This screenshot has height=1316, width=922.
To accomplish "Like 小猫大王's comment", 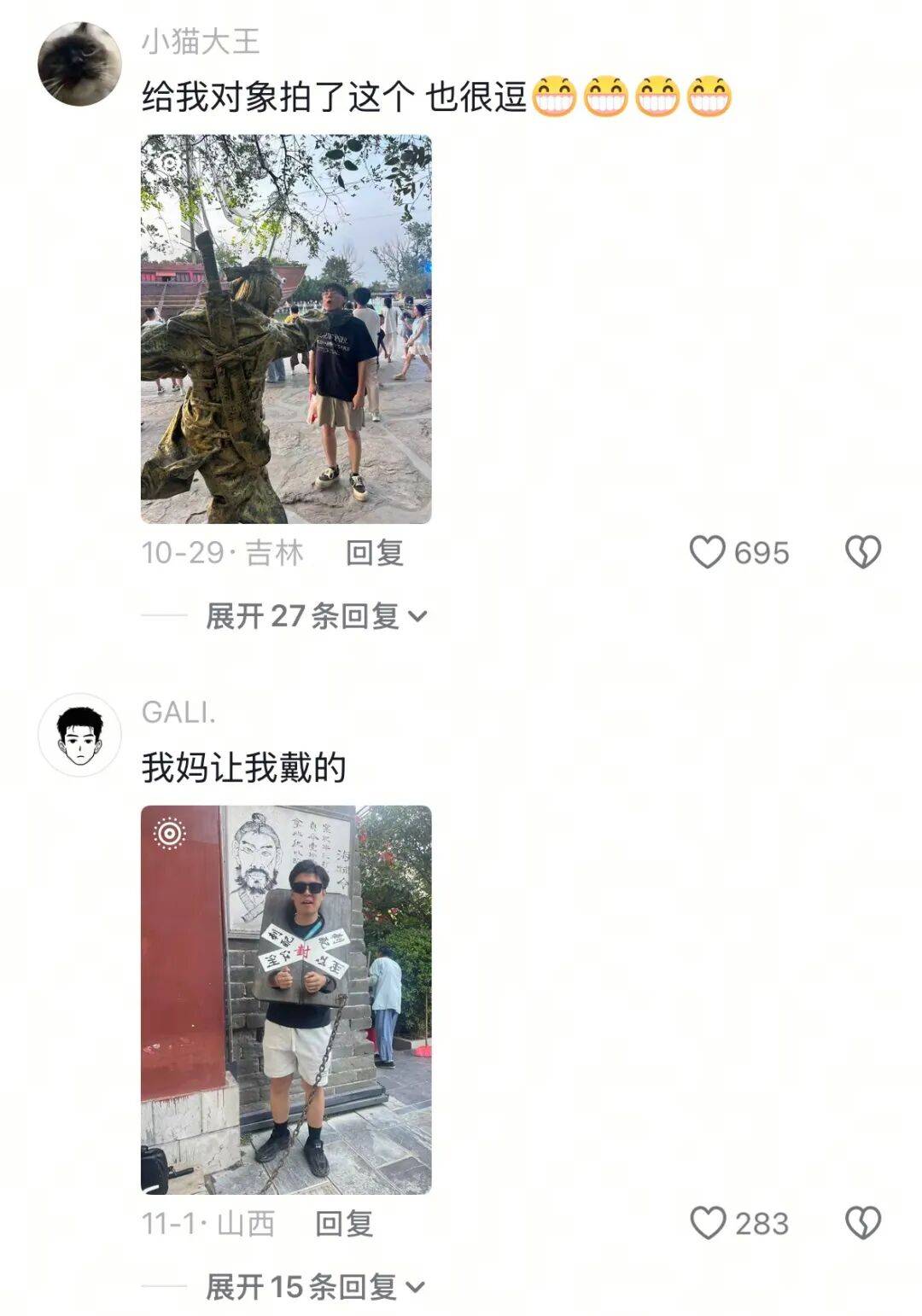I will tap(708, 552).
